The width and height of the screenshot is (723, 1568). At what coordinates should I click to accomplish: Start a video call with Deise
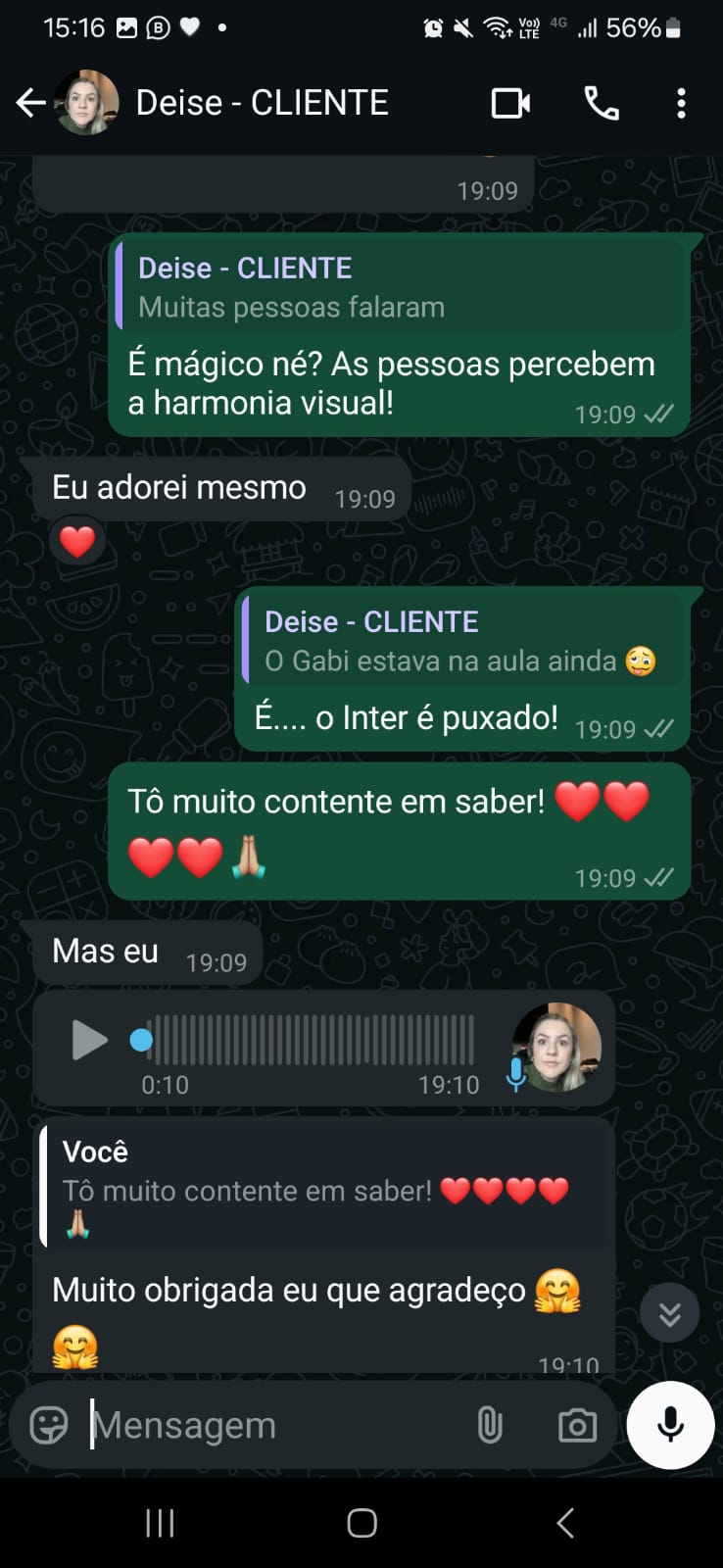pos(511,102)
